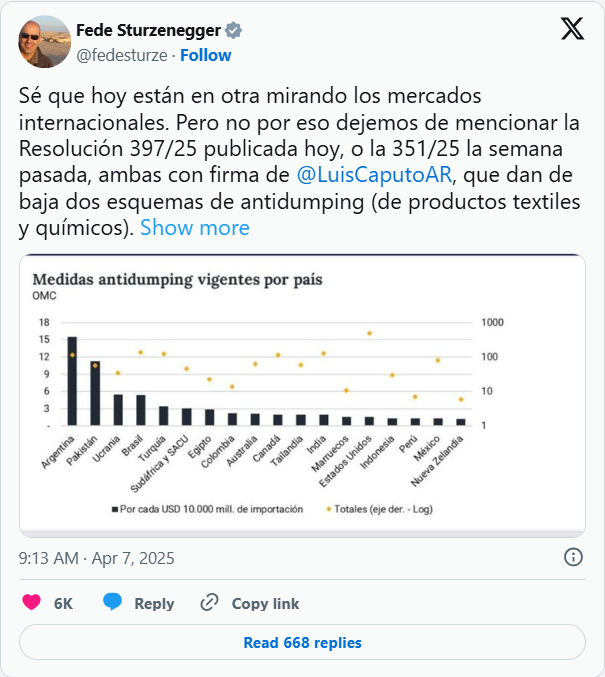
Task: Expand tweet with Show more
Action: point(194,228)
